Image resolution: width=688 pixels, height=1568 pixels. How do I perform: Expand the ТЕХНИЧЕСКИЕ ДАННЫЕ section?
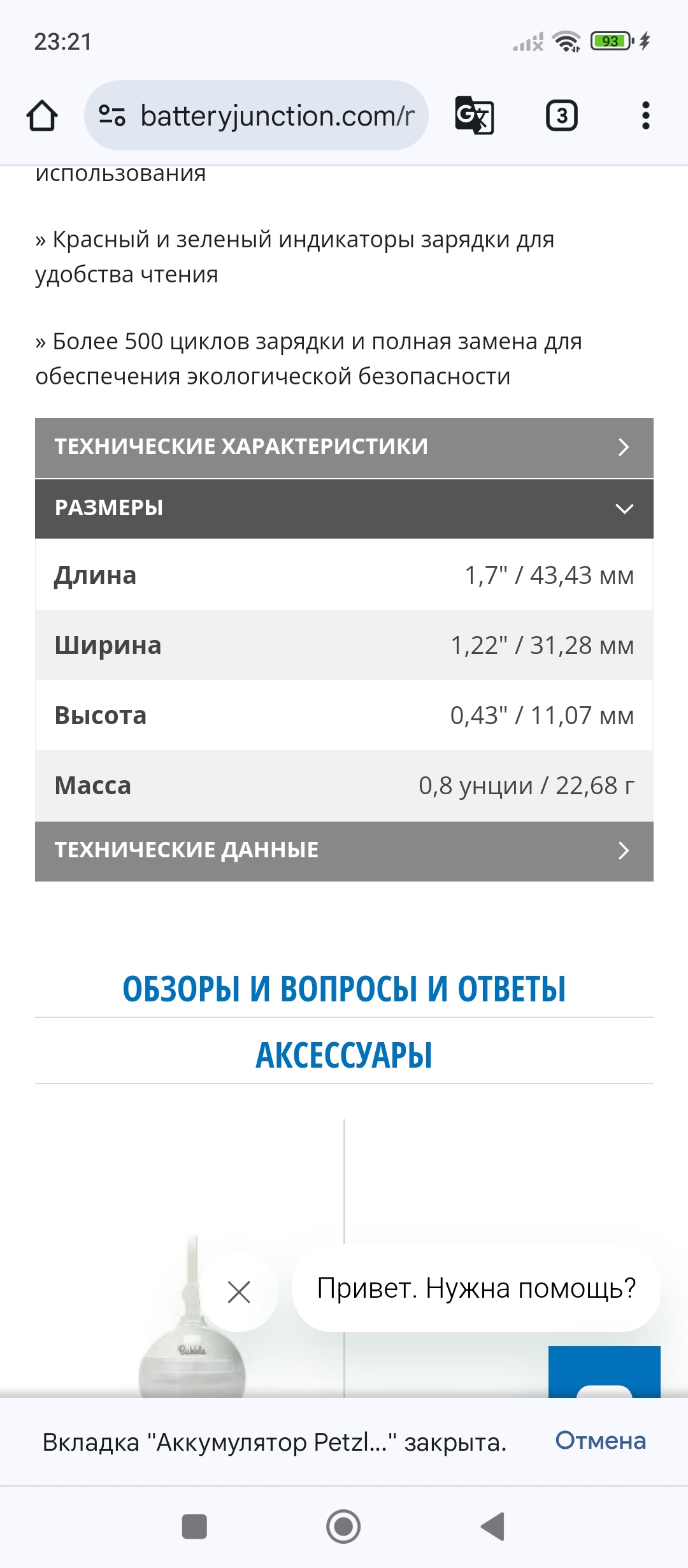[344, 850]
